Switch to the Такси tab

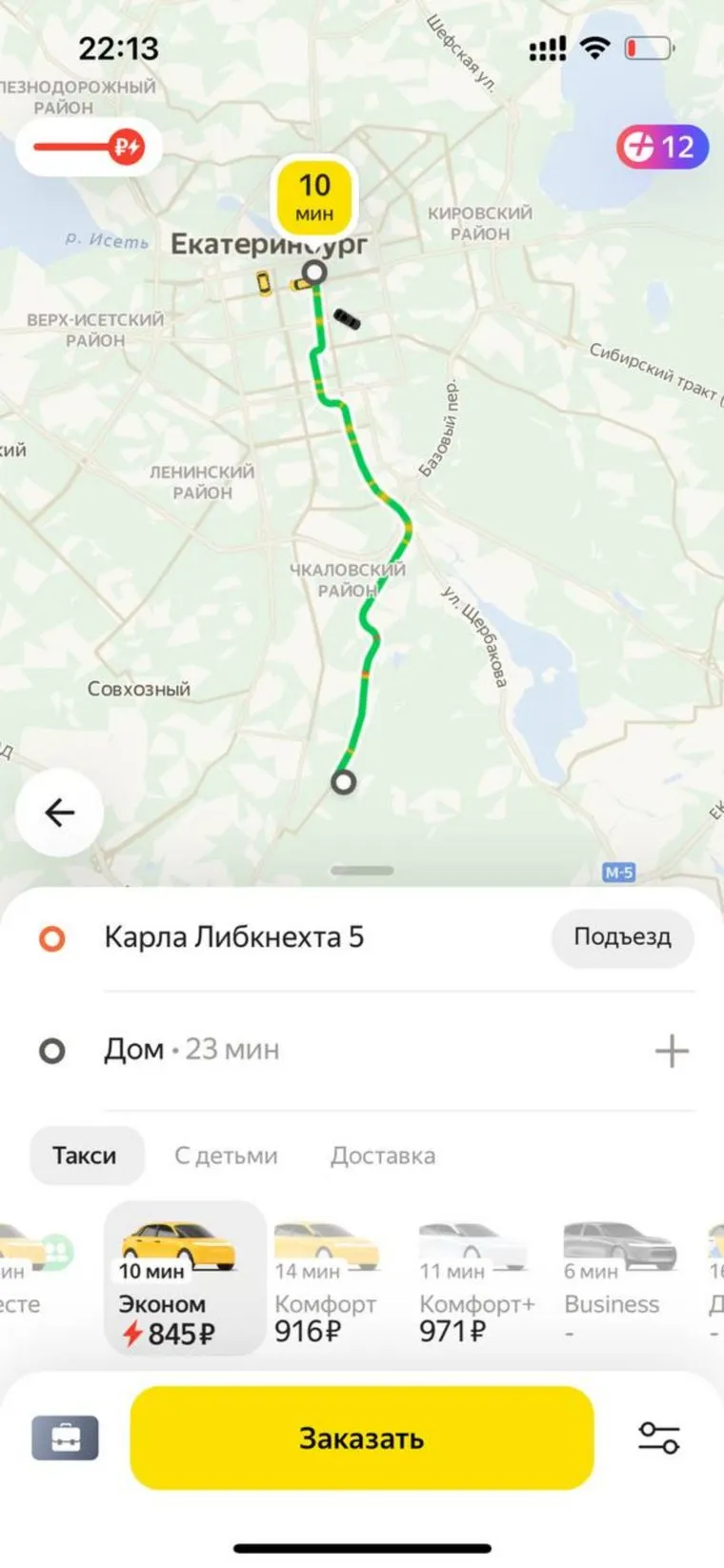click(85, 1156)
